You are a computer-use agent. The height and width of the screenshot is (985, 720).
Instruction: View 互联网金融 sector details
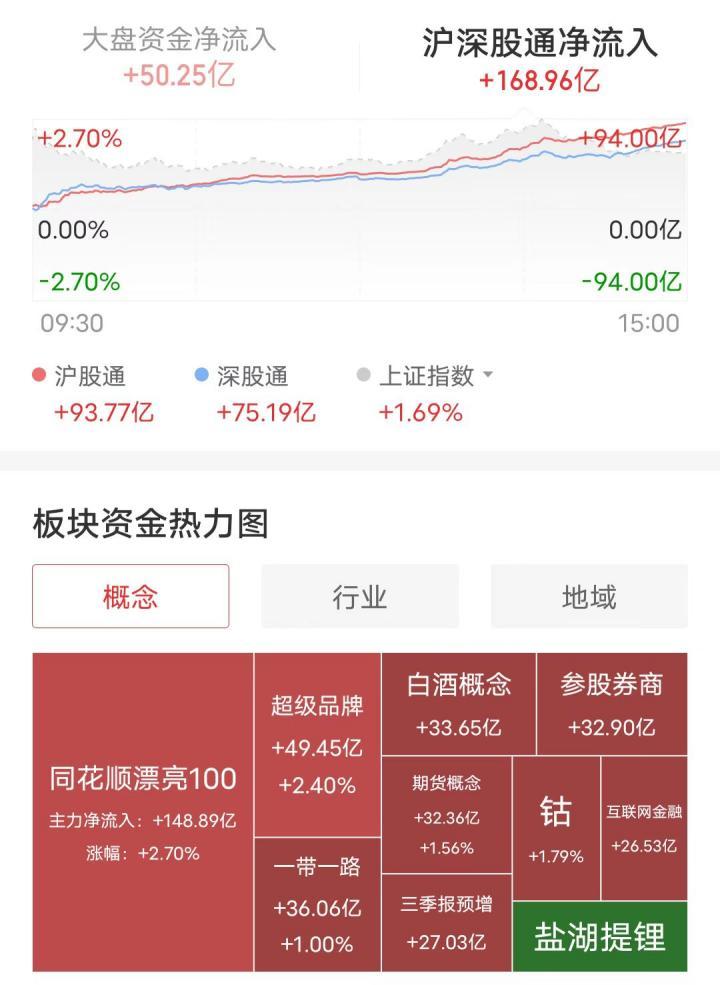pyautogui.click(x=644, y=828)
